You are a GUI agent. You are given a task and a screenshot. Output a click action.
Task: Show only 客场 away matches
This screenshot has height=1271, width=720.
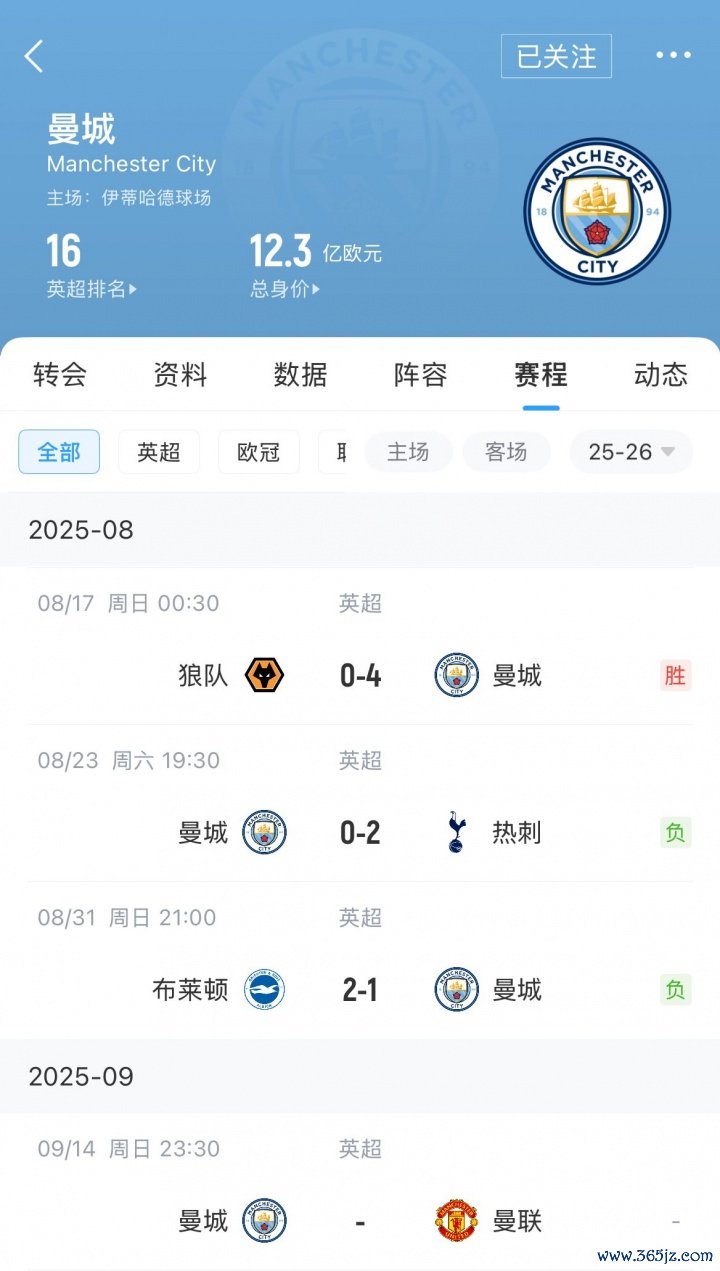pos(506,452)
